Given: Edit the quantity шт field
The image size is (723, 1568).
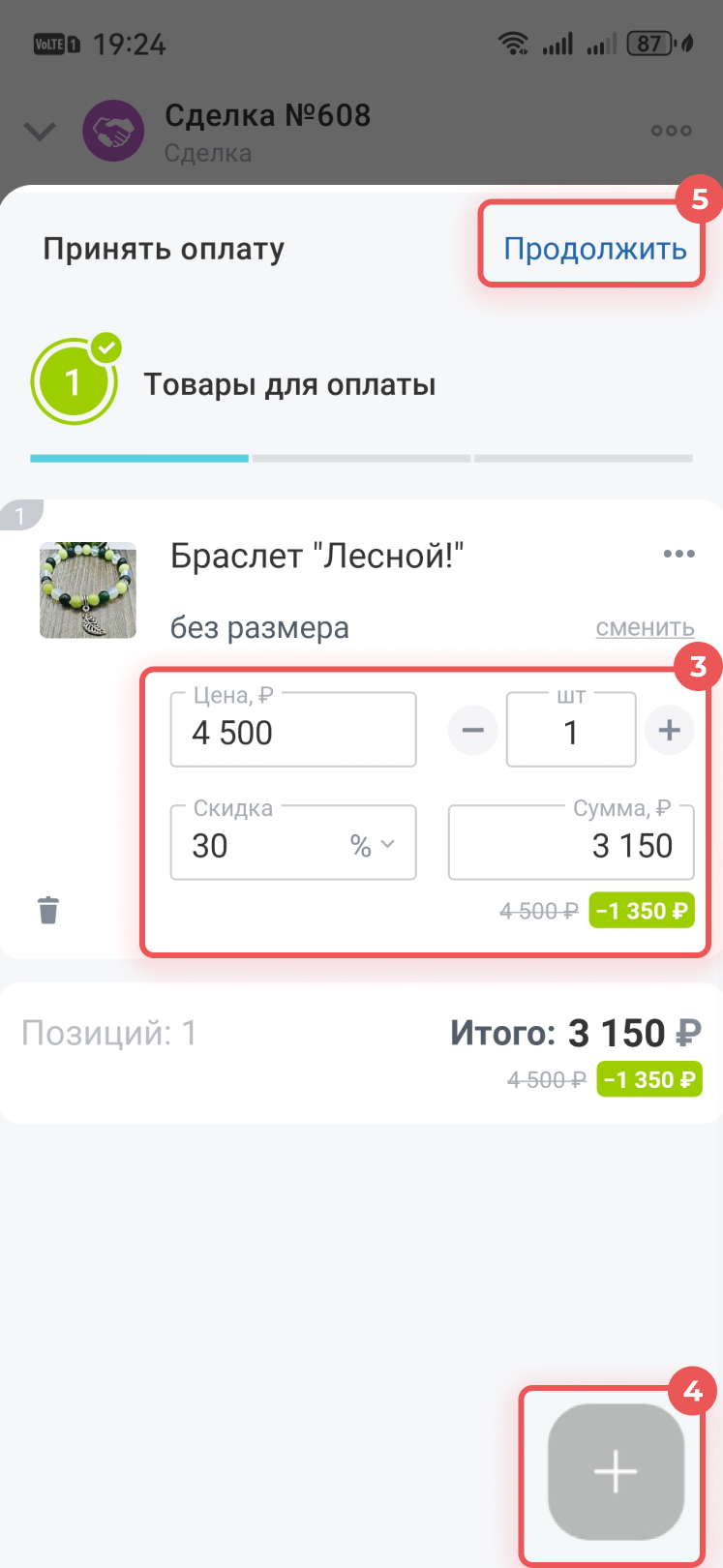Looking at the screenshot, I should coord(570,733).
